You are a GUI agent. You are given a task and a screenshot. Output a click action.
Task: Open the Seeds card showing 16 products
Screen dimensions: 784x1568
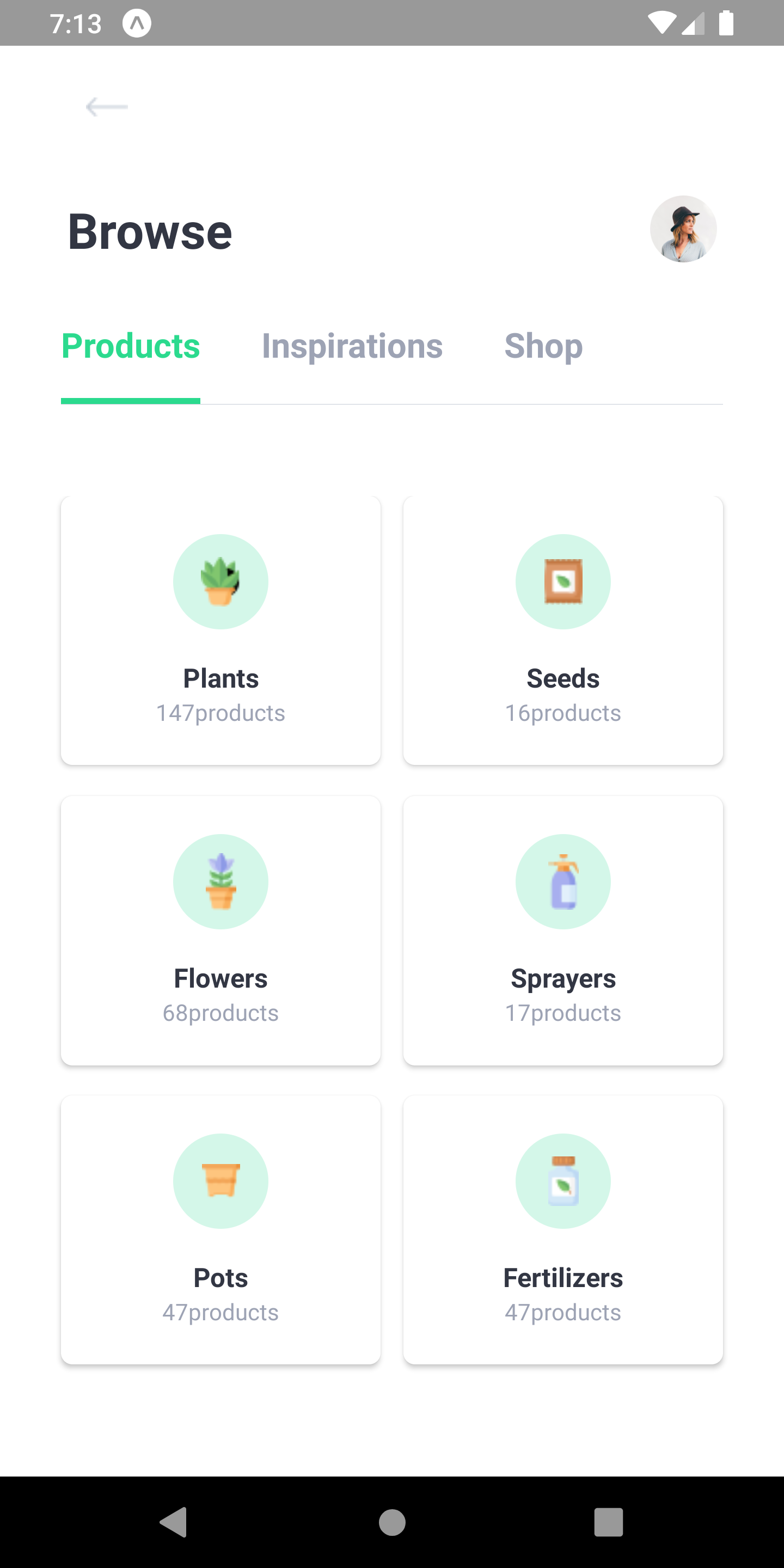(563, 630)
